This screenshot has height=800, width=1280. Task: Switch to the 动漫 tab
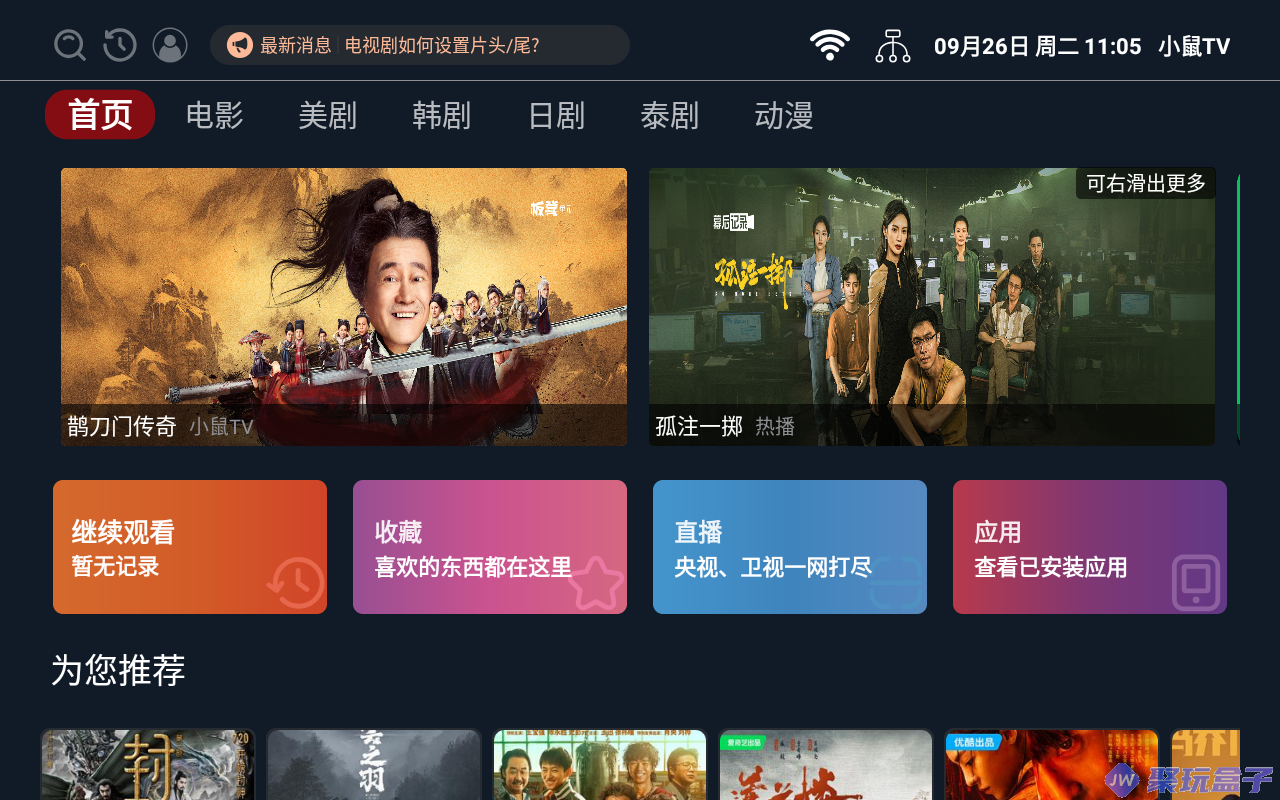point(783,115)
